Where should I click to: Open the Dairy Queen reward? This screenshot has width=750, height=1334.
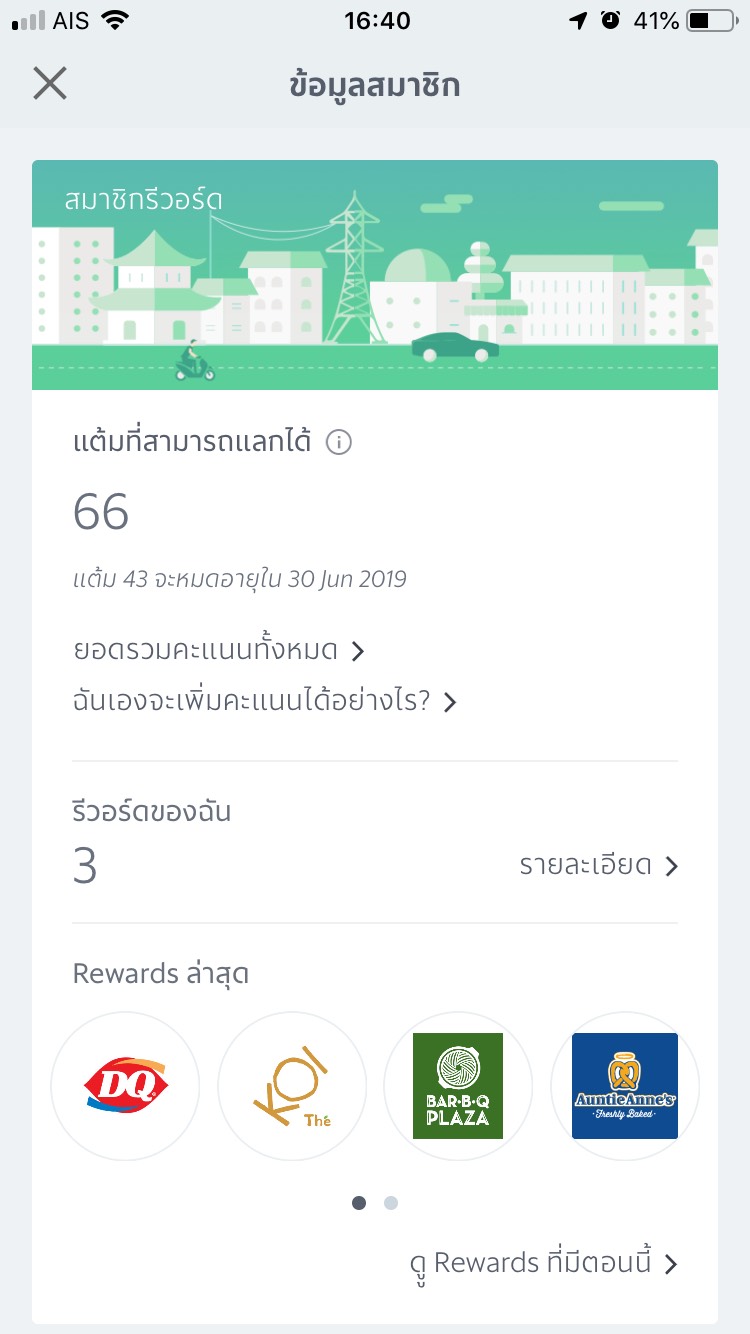(125, 1086)
